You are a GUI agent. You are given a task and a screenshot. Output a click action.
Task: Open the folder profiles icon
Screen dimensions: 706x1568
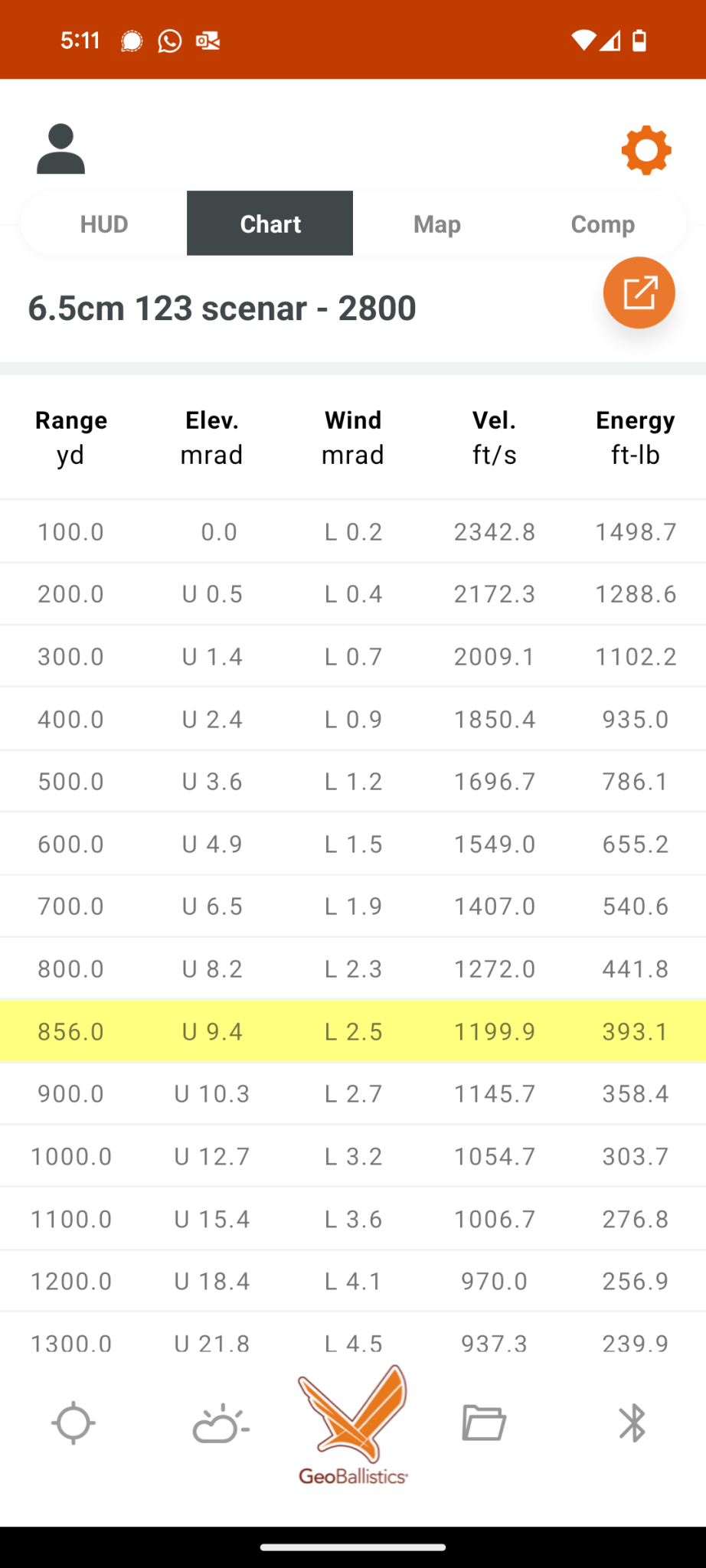click(484, 1423)
